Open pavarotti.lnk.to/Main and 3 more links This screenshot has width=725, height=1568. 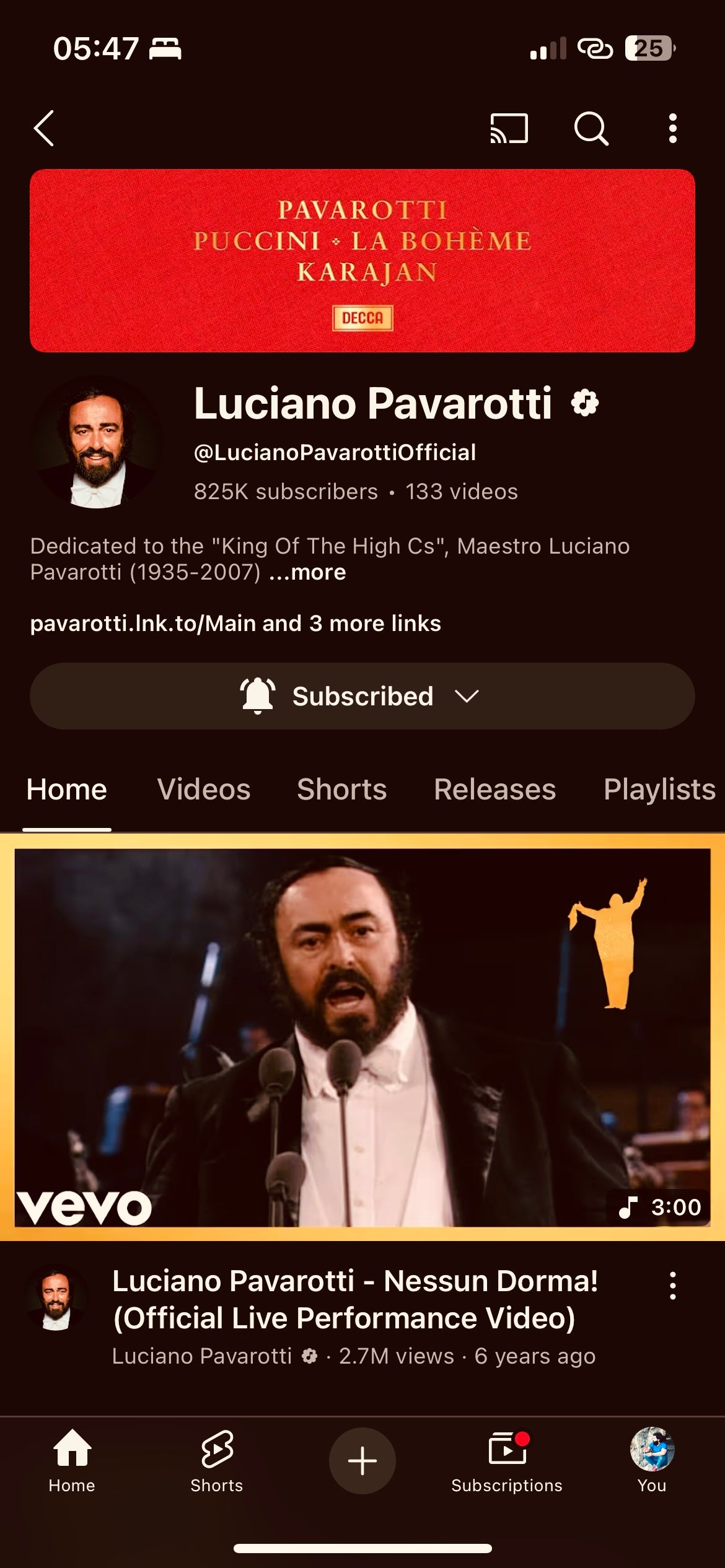(235, 623)
